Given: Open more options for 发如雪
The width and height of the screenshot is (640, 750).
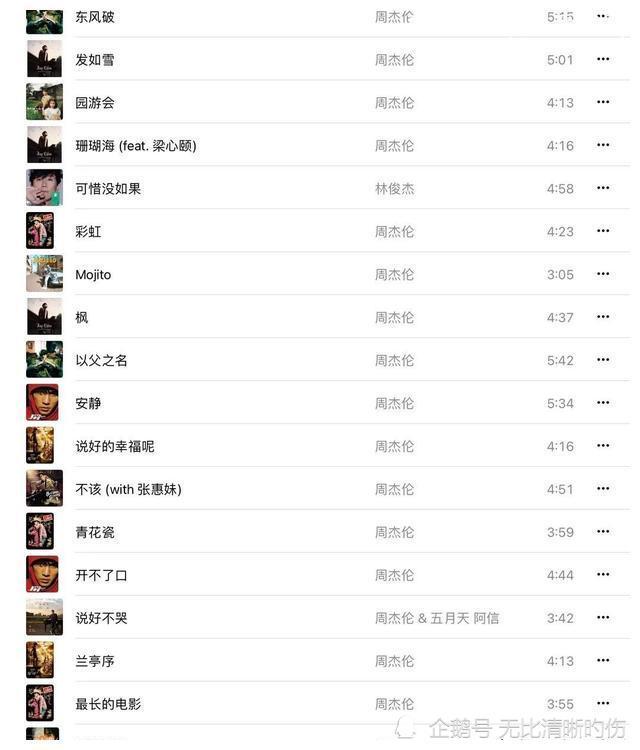Looking at the screenshot, I should pos(603,59).
